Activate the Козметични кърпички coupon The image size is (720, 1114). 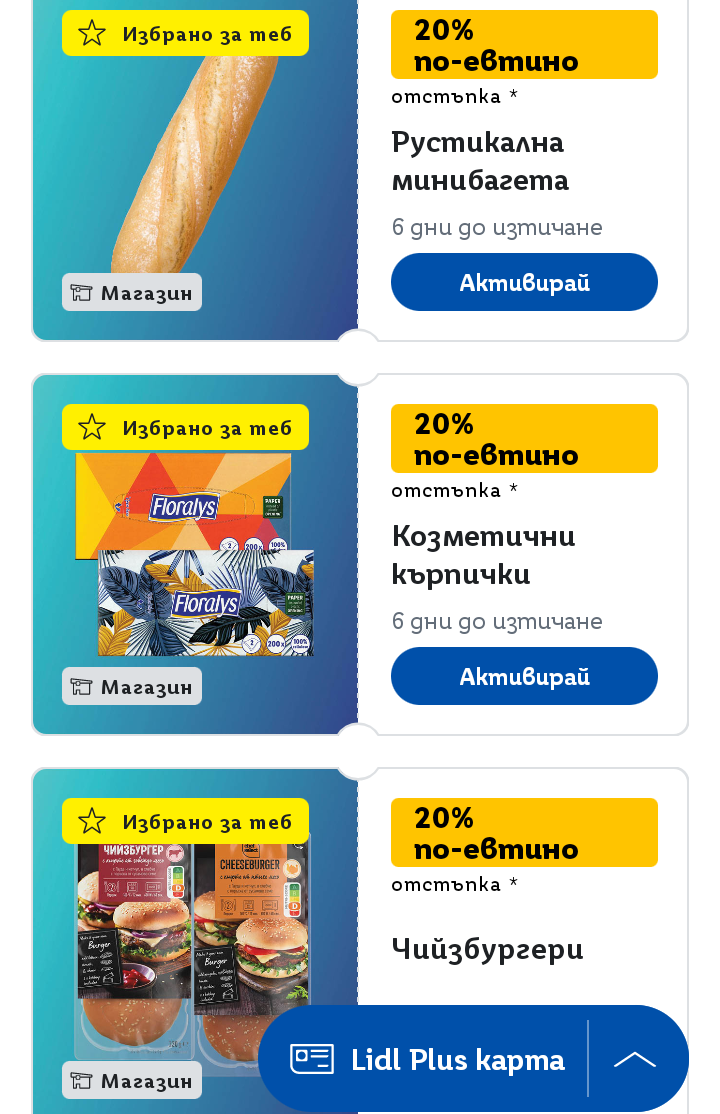(524, 676)
